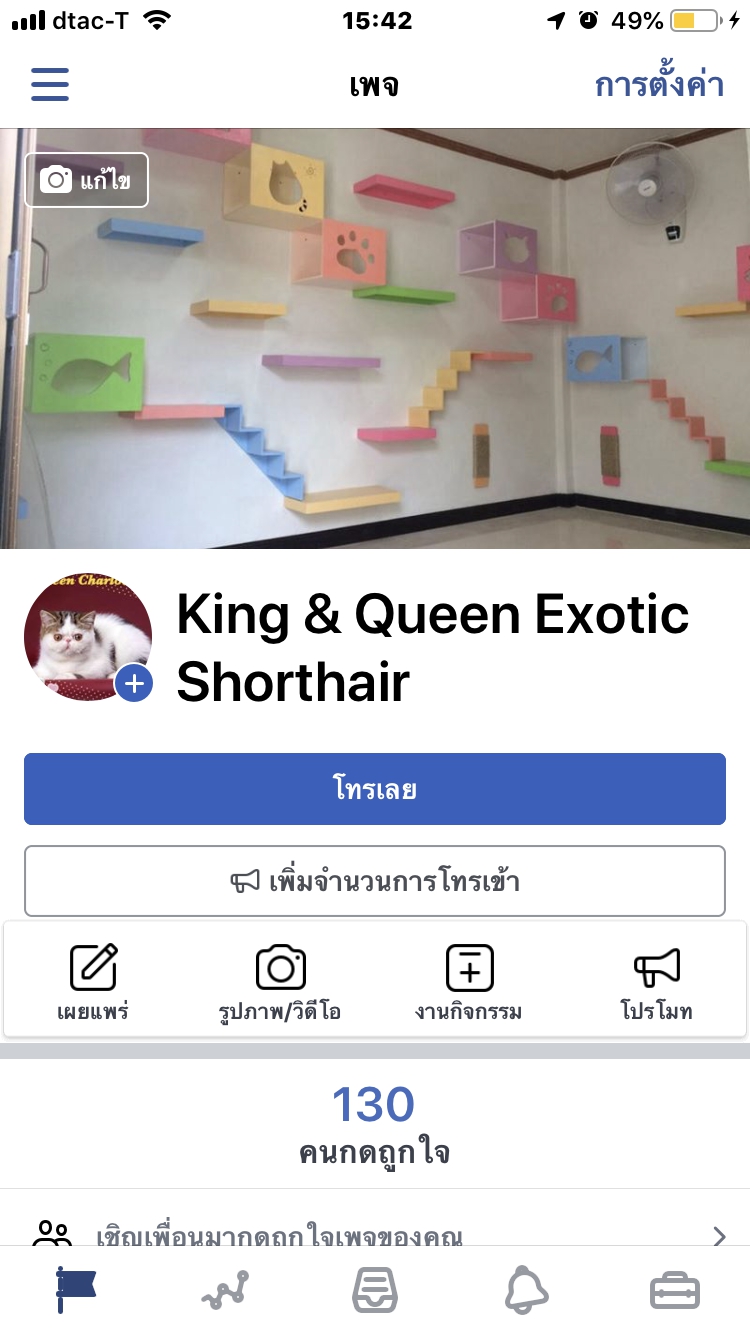
Task: Open the invite friends to like page row
Action: coord(375,1232)
